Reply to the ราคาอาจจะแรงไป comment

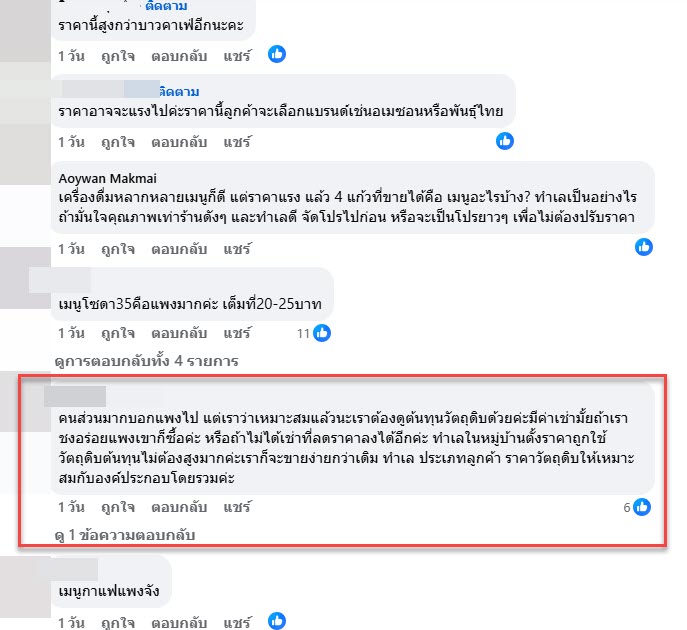[x=181, y=142]
